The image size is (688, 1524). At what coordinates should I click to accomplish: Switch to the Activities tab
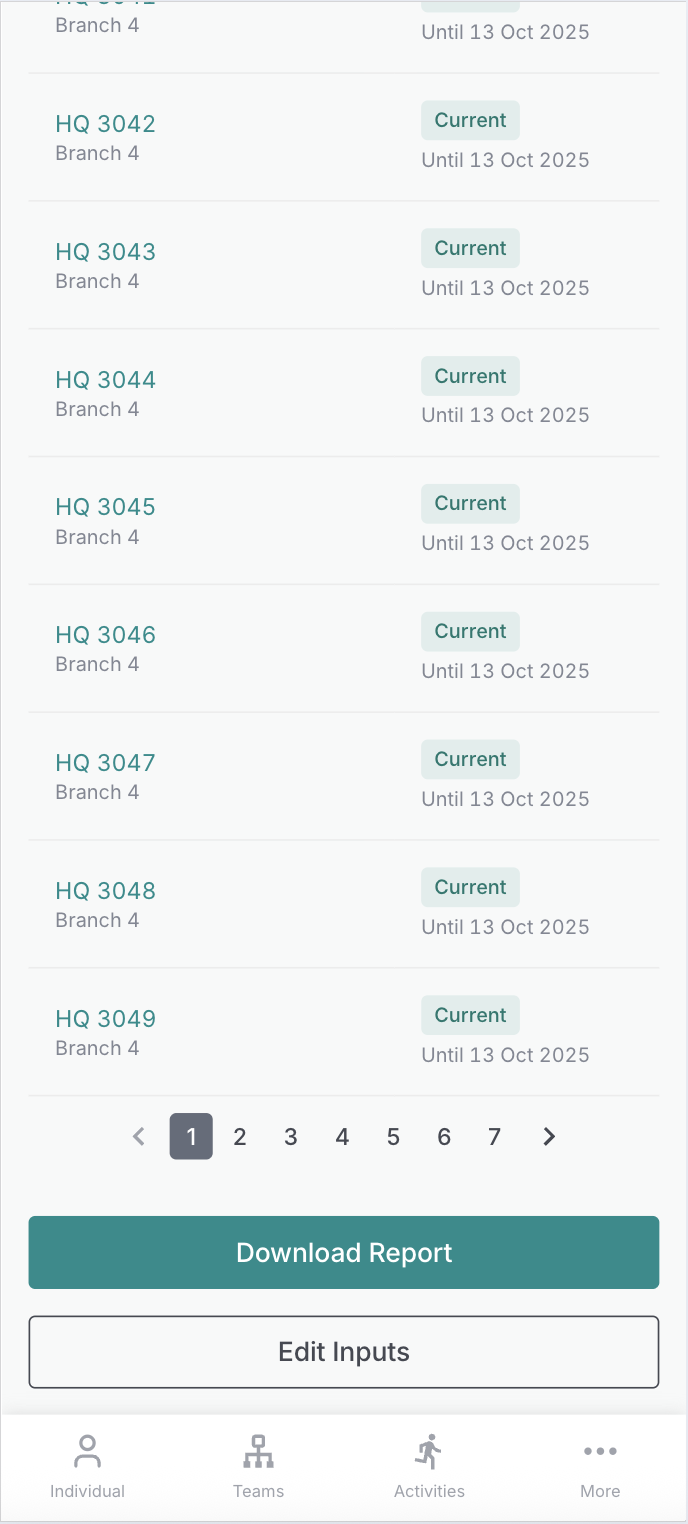coord(429,1467)
